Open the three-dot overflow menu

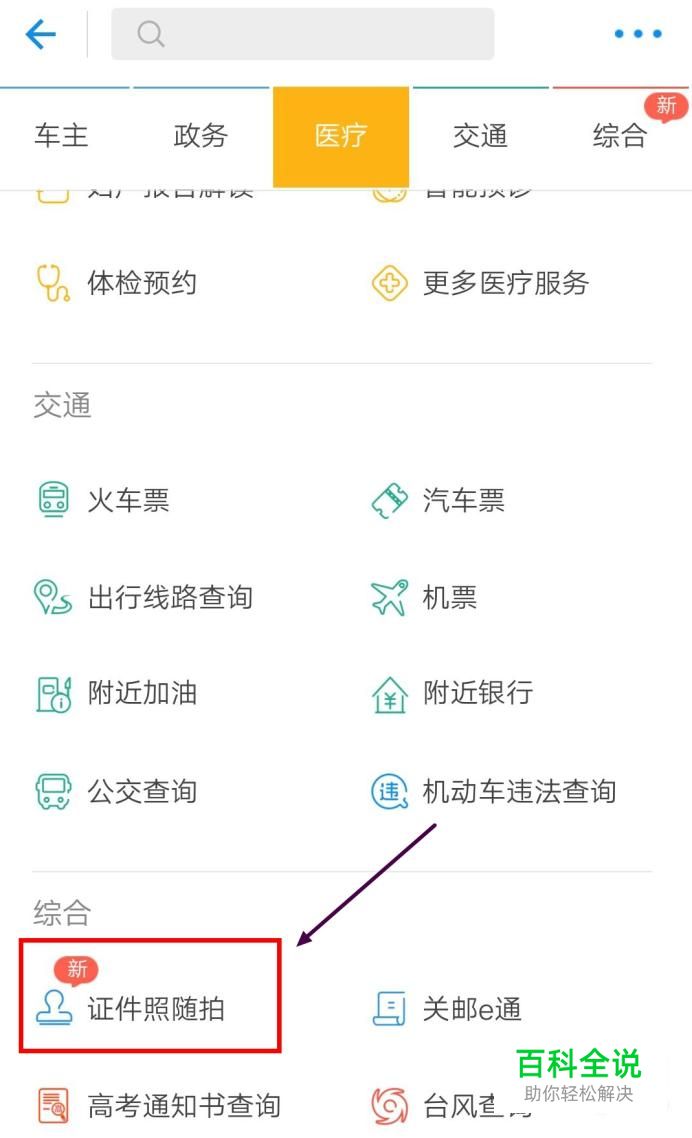pyautogui.click(x=638, y=35)
